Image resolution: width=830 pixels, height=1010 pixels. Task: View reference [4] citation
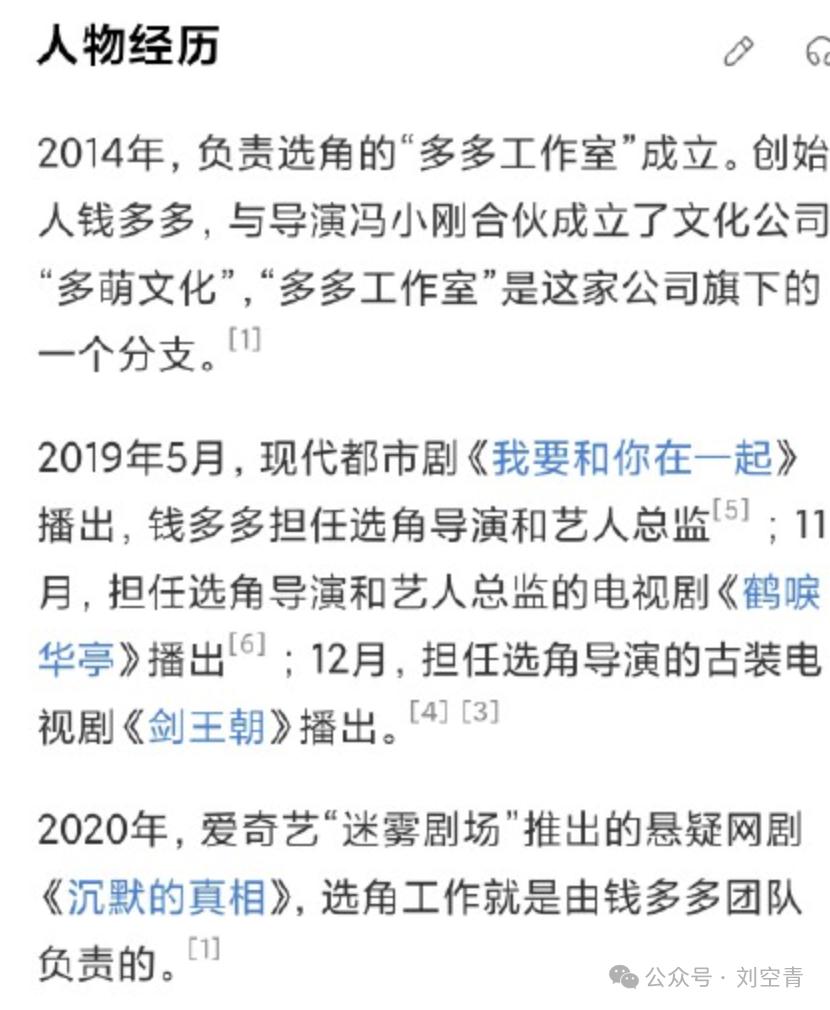(428, 713)
